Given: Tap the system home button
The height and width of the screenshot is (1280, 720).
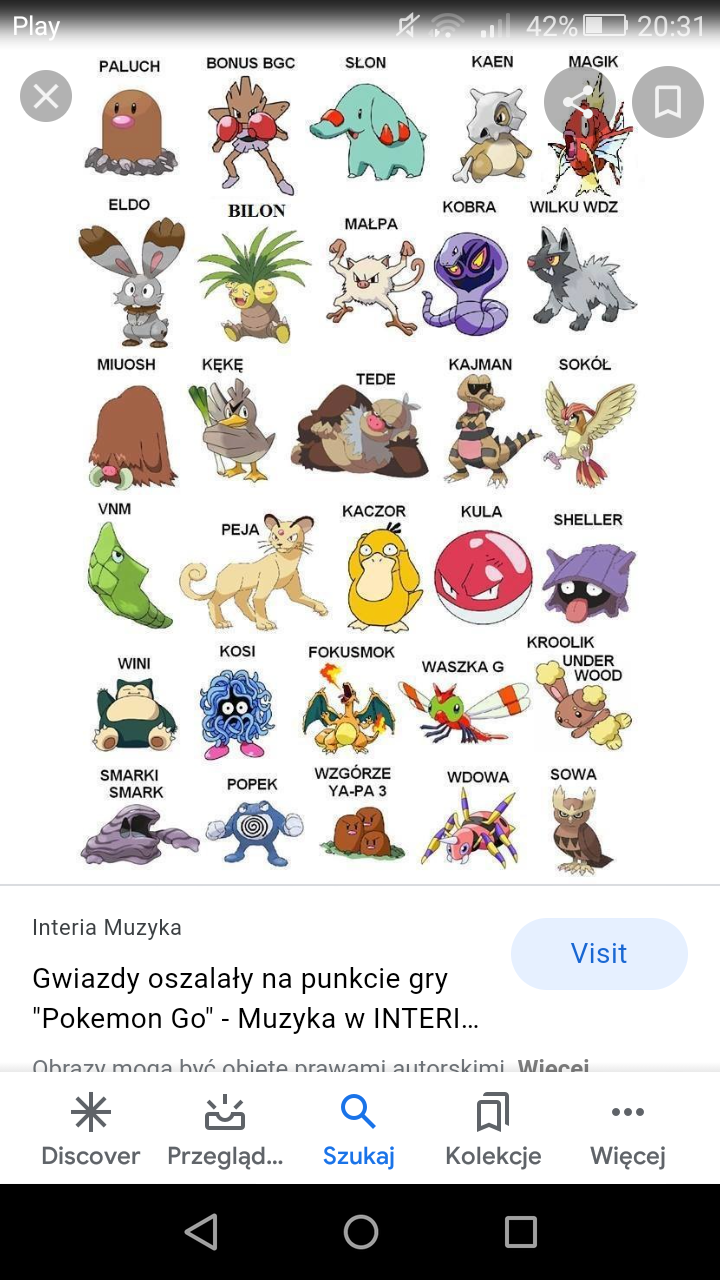Looking at the screenshot, I should tap(360, 1232).
